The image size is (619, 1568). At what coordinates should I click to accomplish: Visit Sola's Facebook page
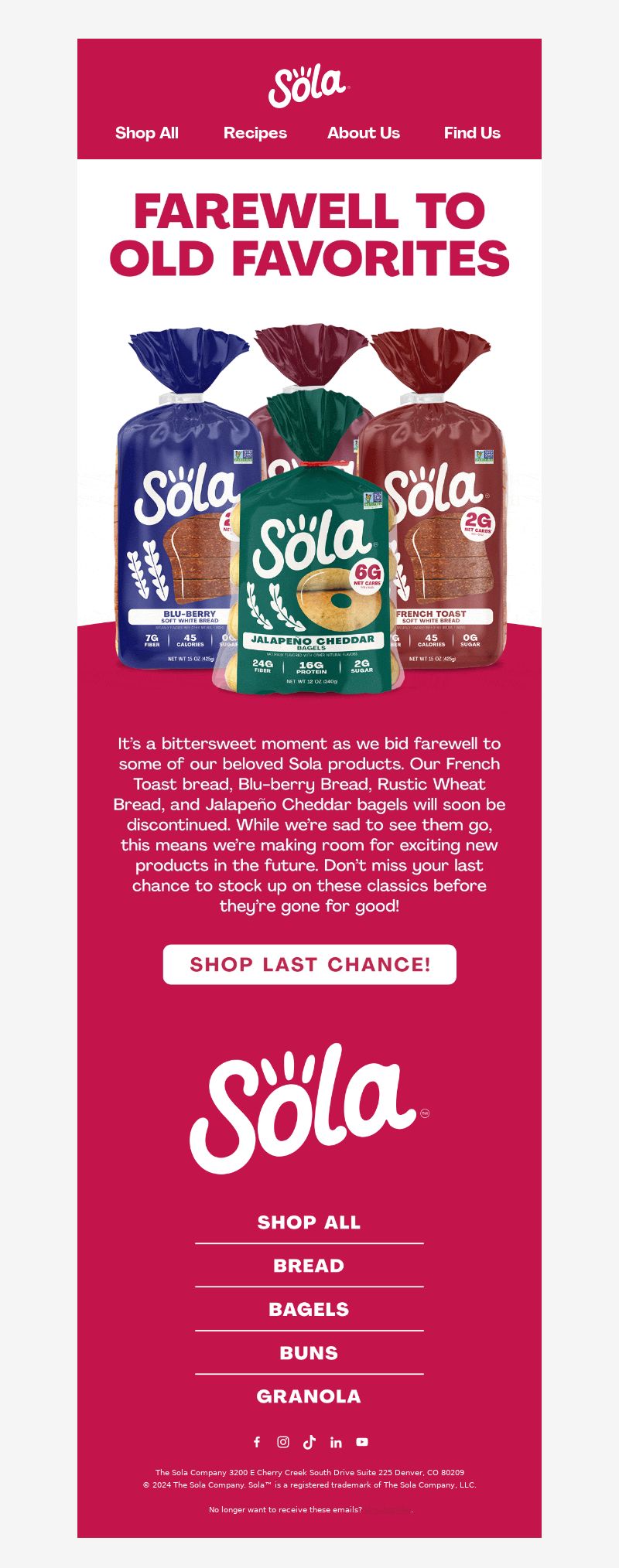tap(257, 1442)
